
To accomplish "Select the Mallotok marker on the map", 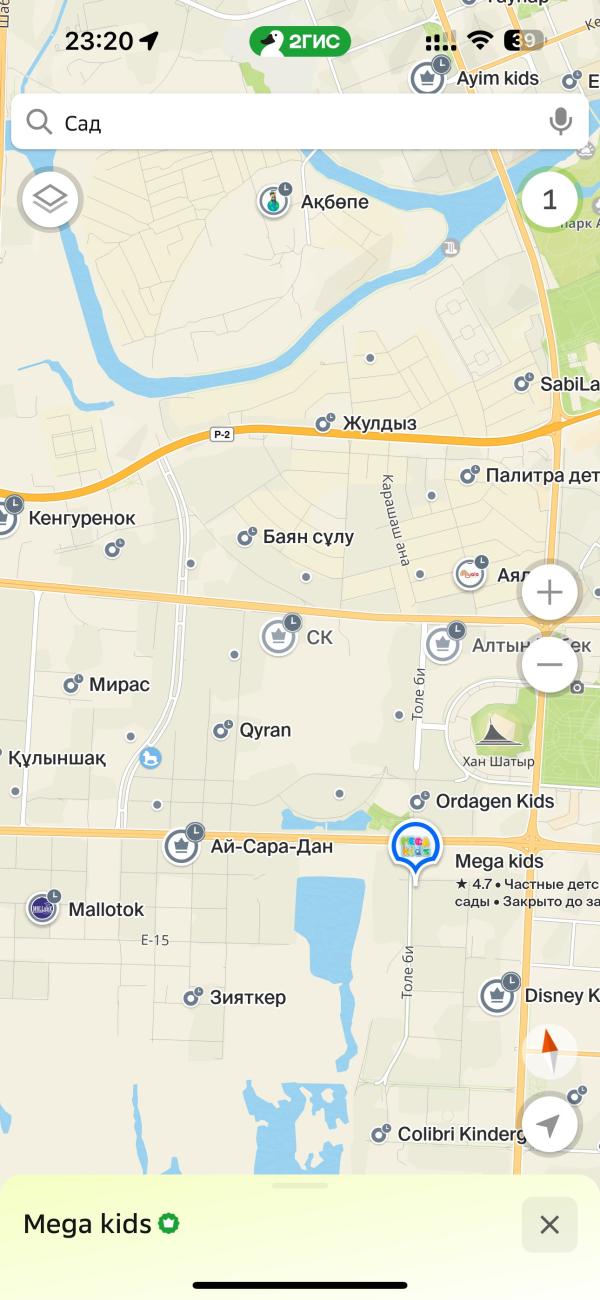I will point(43,908).
